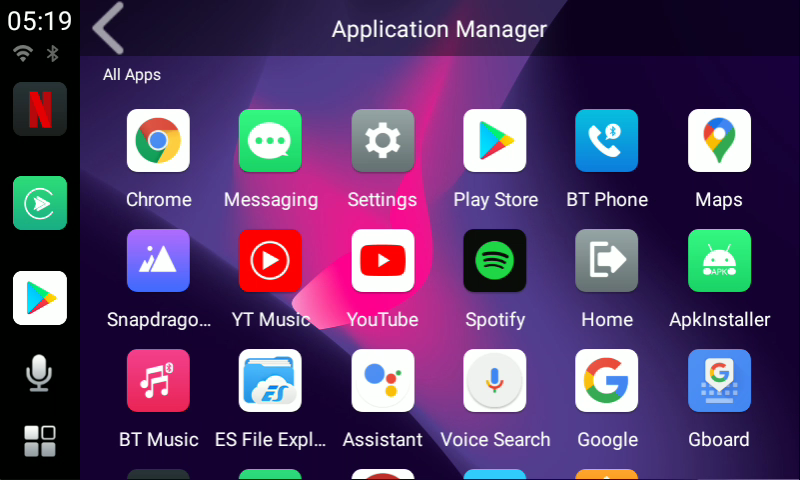Open the Gboard app
The image size is (800, 480).
click(x=719, y=381)
